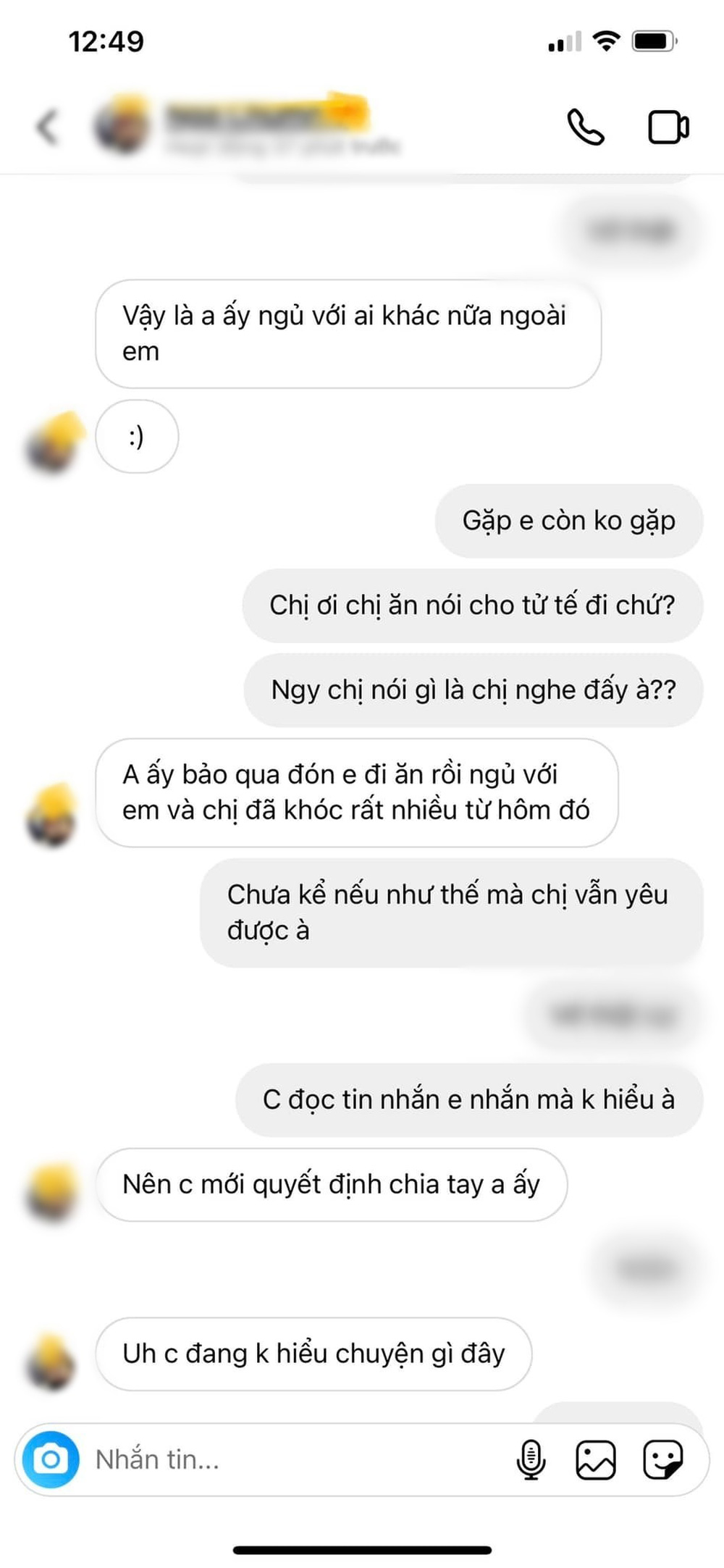Start a video call
The height and width of the screenshot is (1568, 724).
pos(667,127)
